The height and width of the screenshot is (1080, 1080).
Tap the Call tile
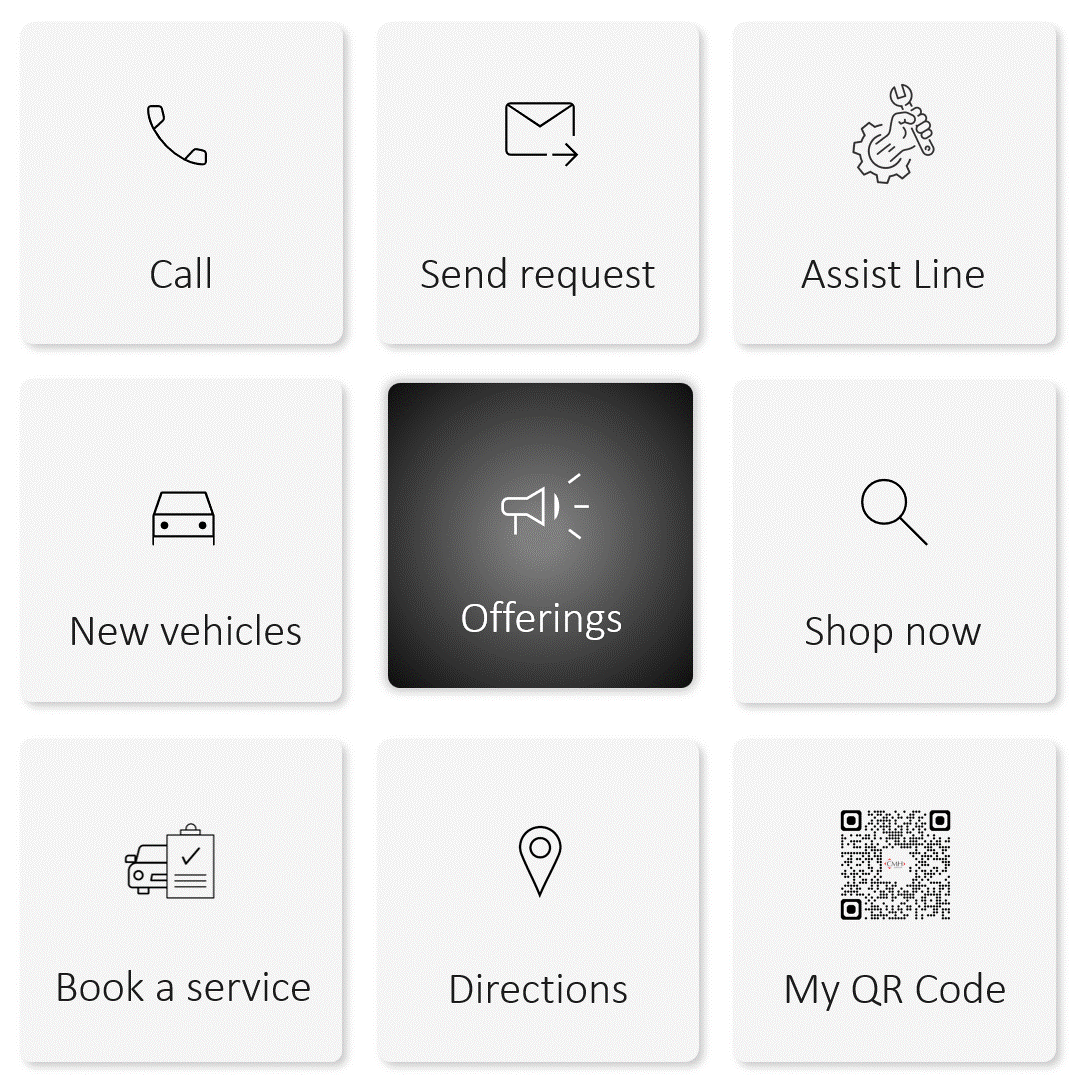pos(181,184)
